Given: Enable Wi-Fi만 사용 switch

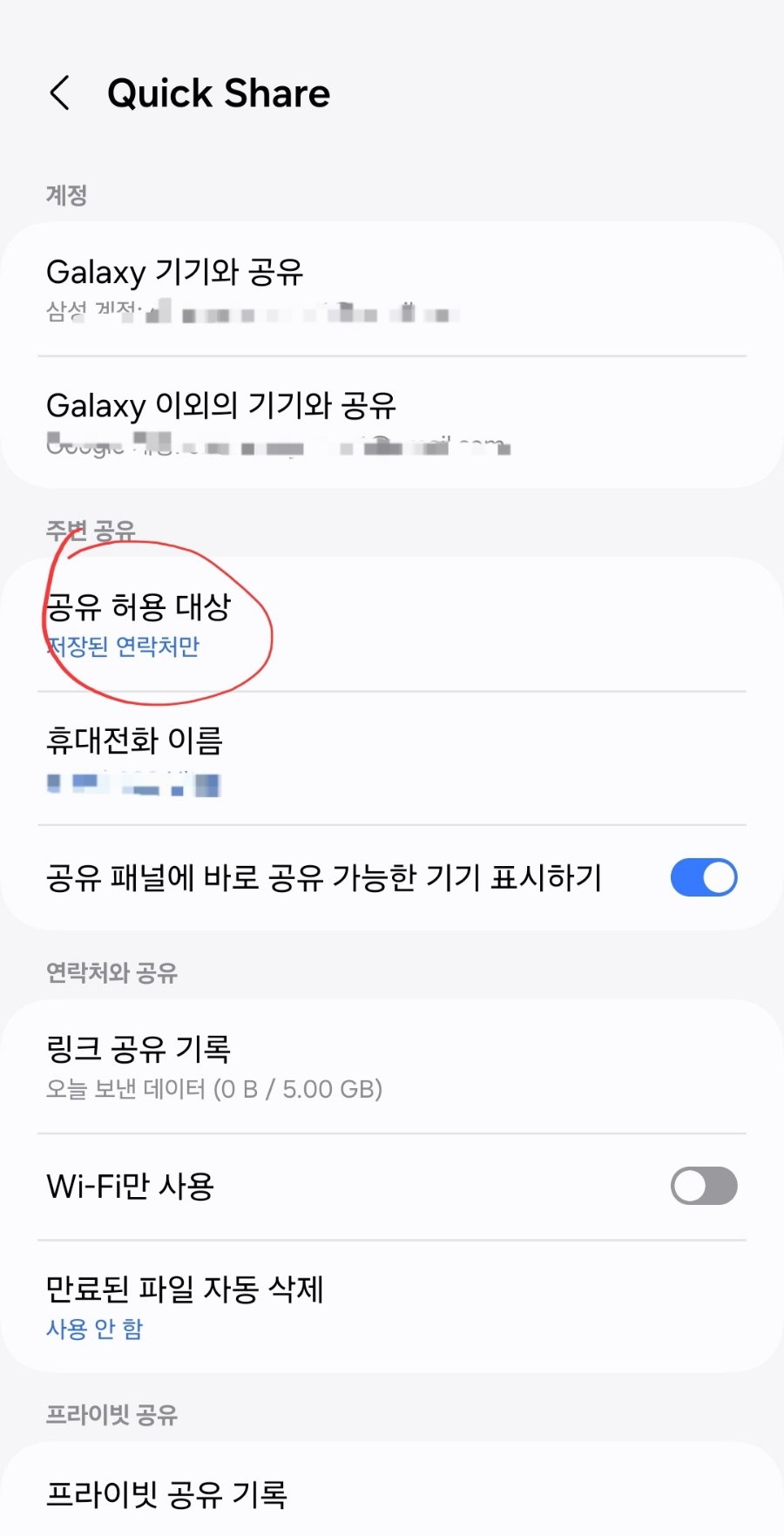Looking at the screenshot, I should point(703,1186).
